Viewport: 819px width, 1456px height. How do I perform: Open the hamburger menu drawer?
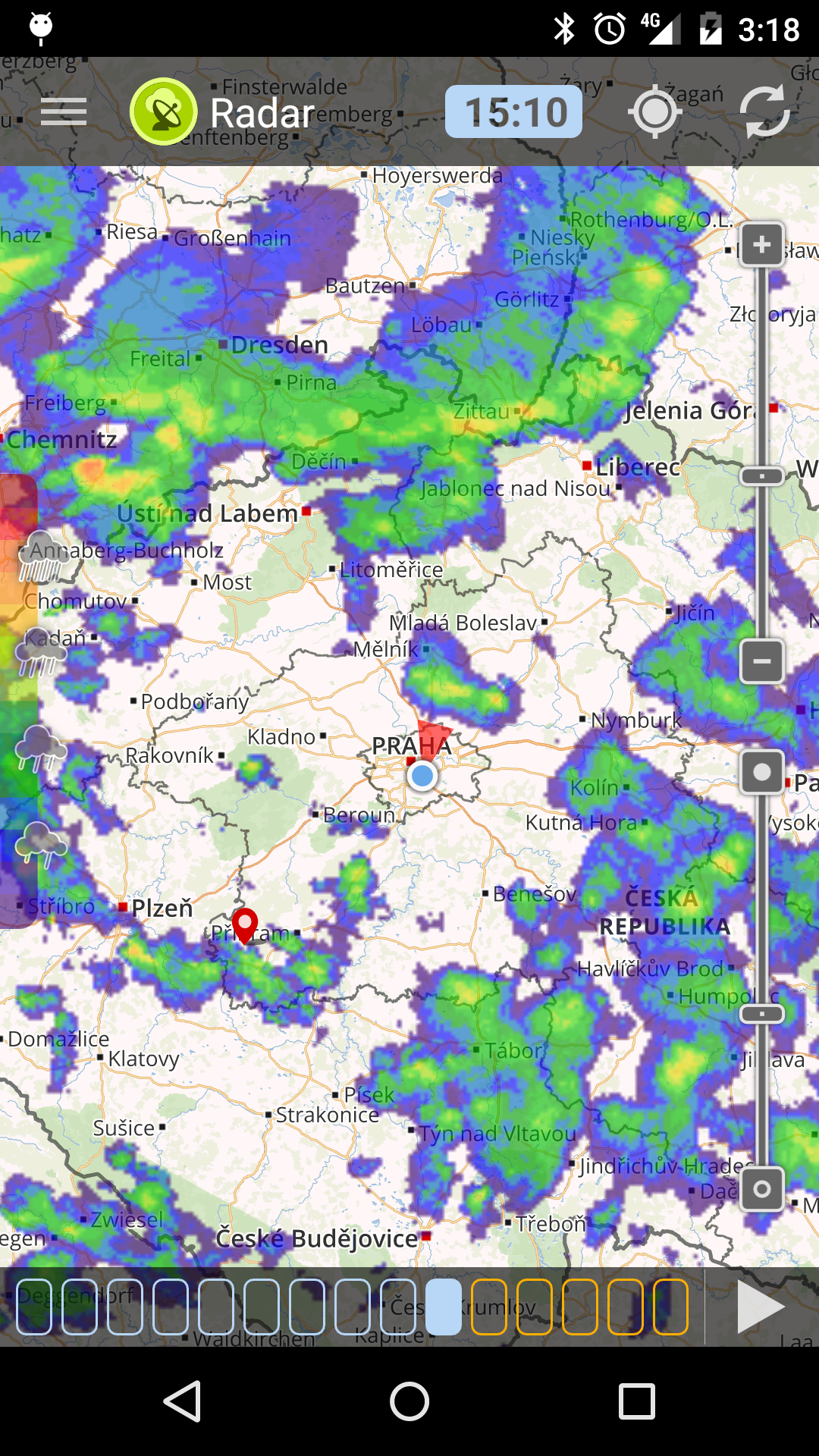(x=64, y=112)
